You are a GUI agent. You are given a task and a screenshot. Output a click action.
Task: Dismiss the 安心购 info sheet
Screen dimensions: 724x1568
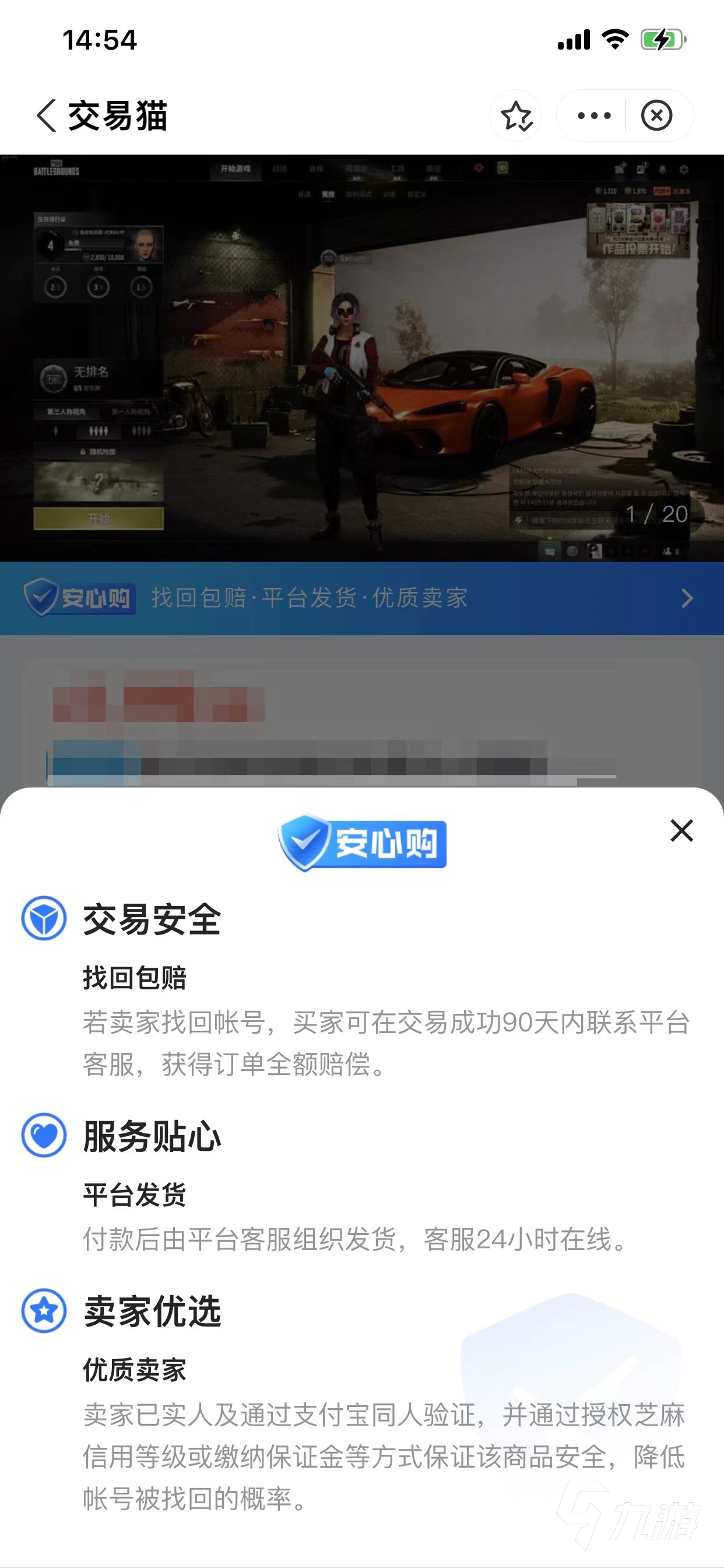point(681,830)
